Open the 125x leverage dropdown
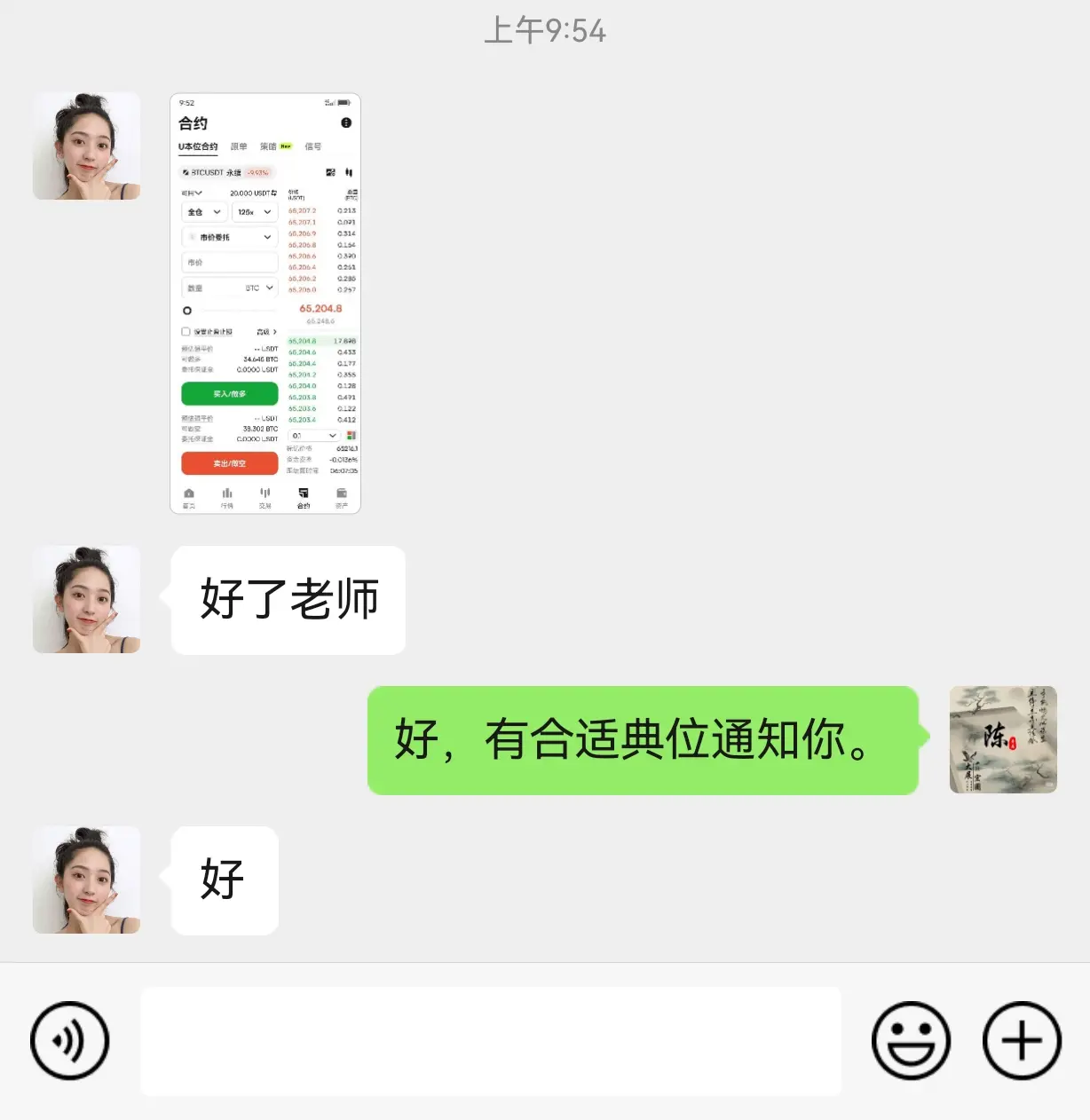The height and width of the screenshot is (1120, 1090). [254, 212]
